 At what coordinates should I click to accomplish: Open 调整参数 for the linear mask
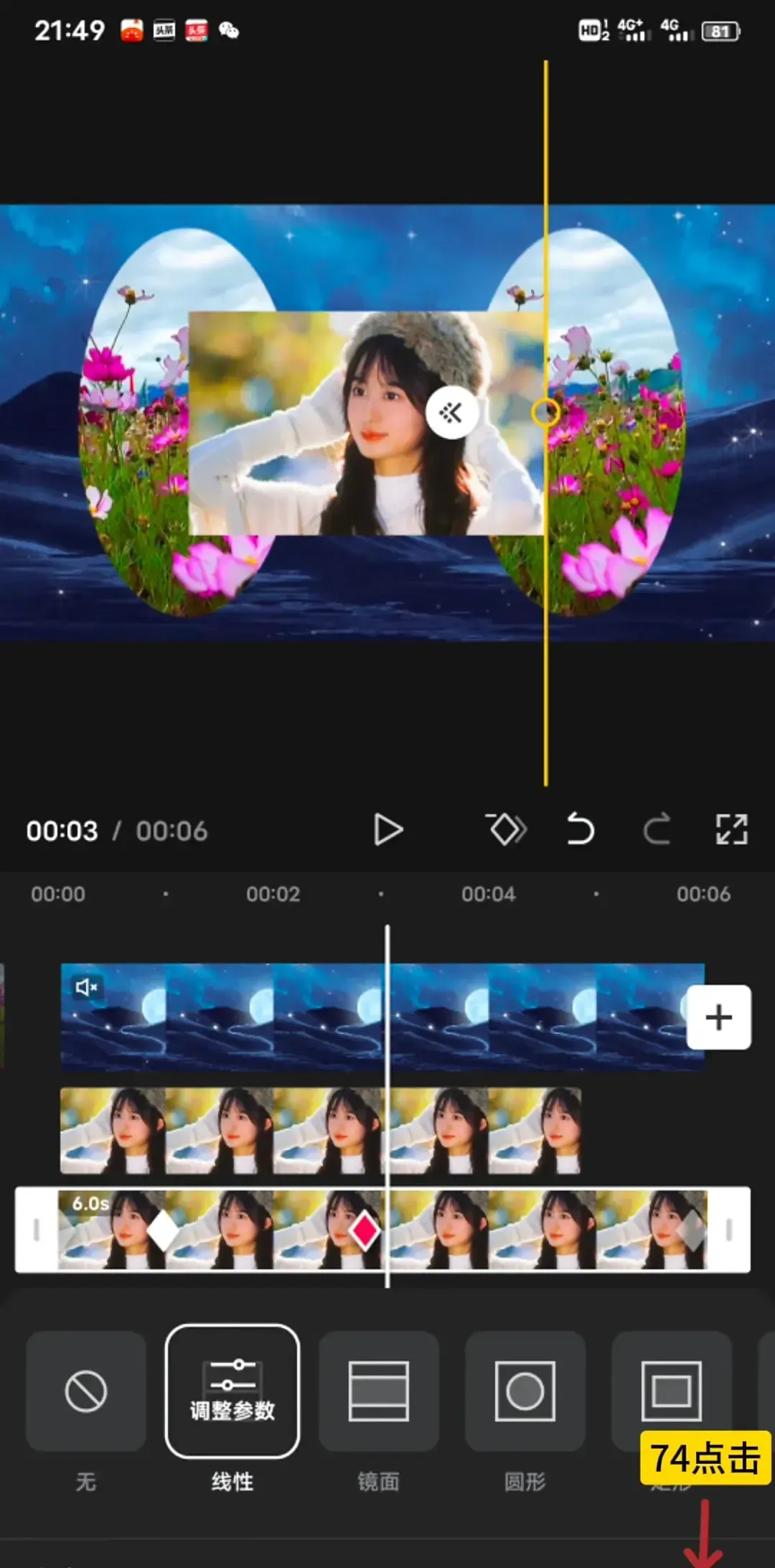point(232,1391)
